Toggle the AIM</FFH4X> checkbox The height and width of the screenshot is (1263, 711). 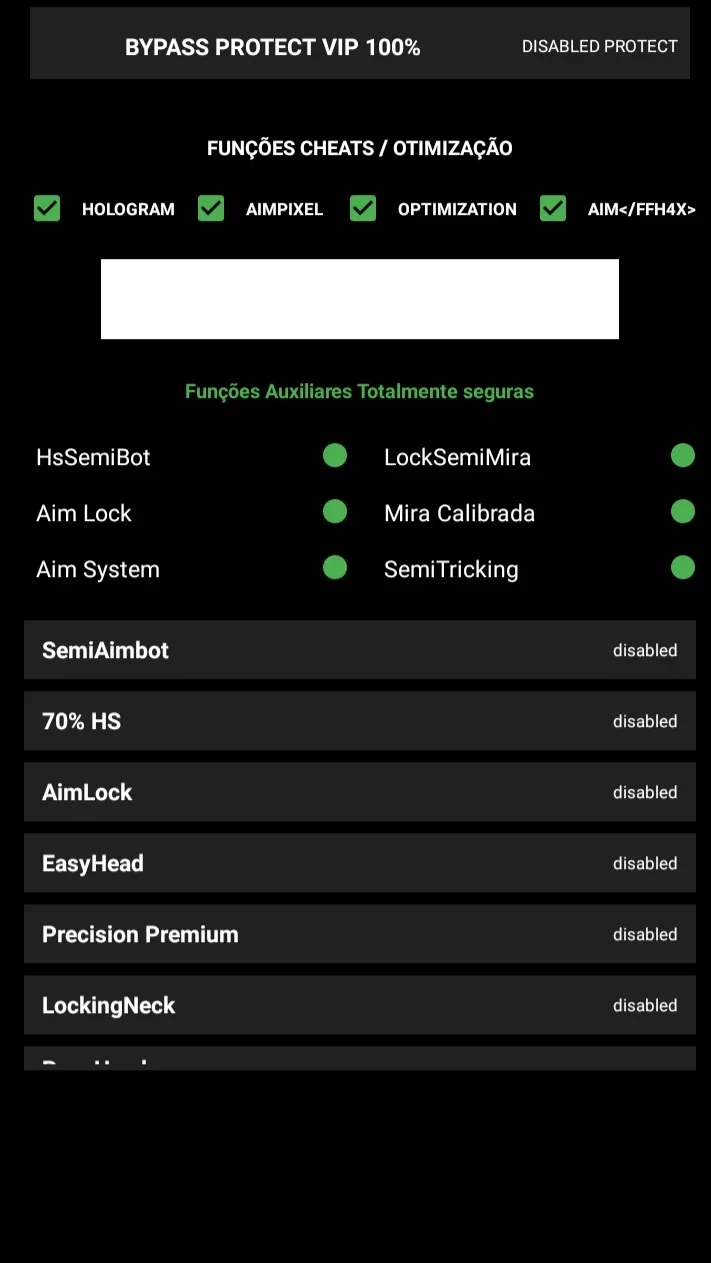pyautogui.click(x=553, y=208)
